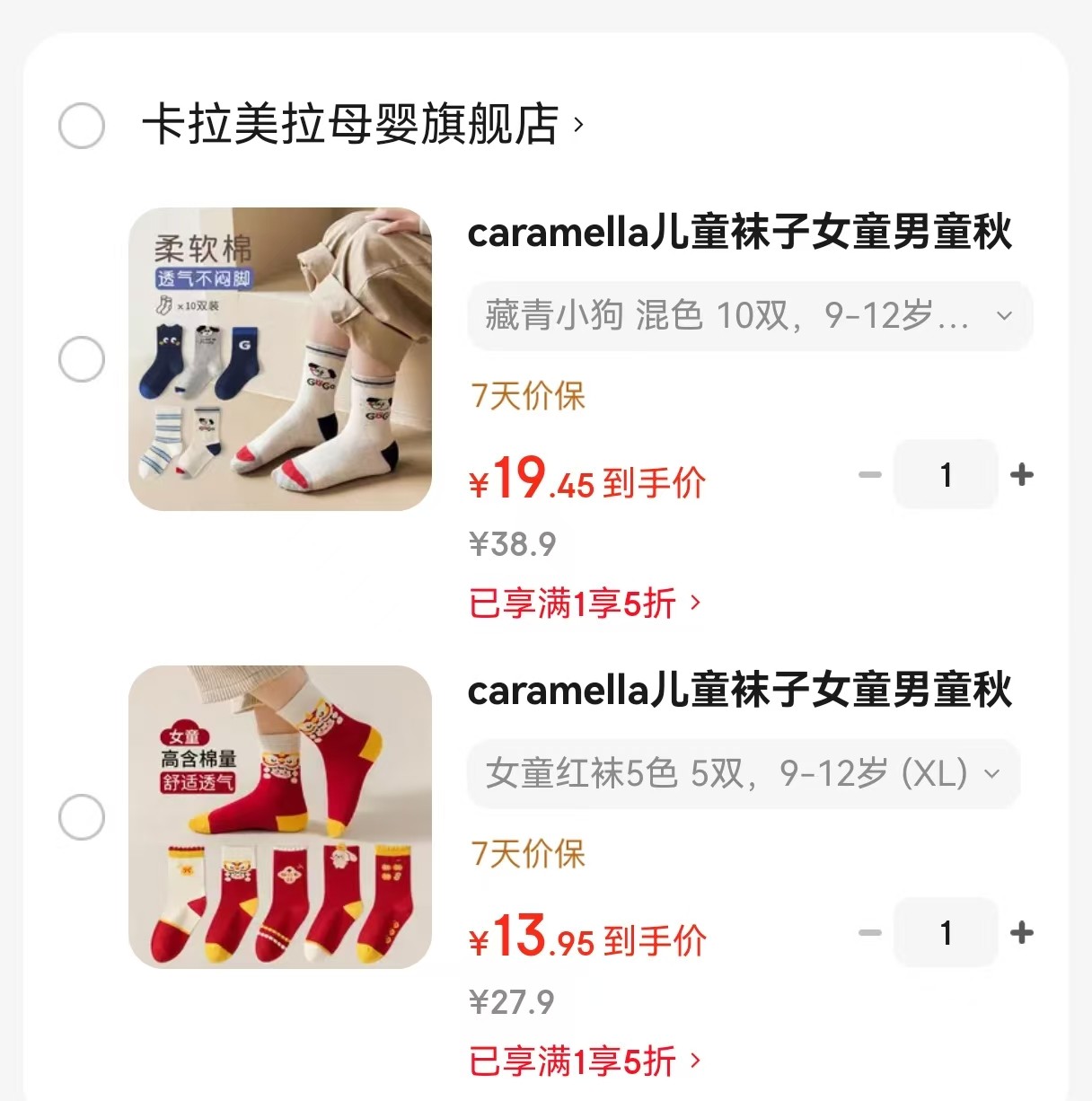Increase quantity of ¥13.95 socks
Viewport: 1092px width, 1101px height.
pos(1021,932)
